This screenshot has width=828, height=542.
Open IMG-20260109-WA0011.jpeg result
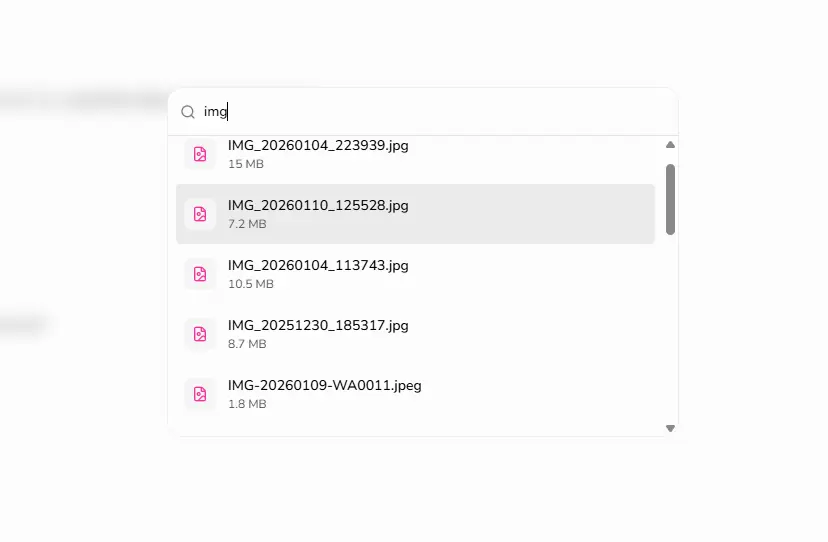point(415,394)
